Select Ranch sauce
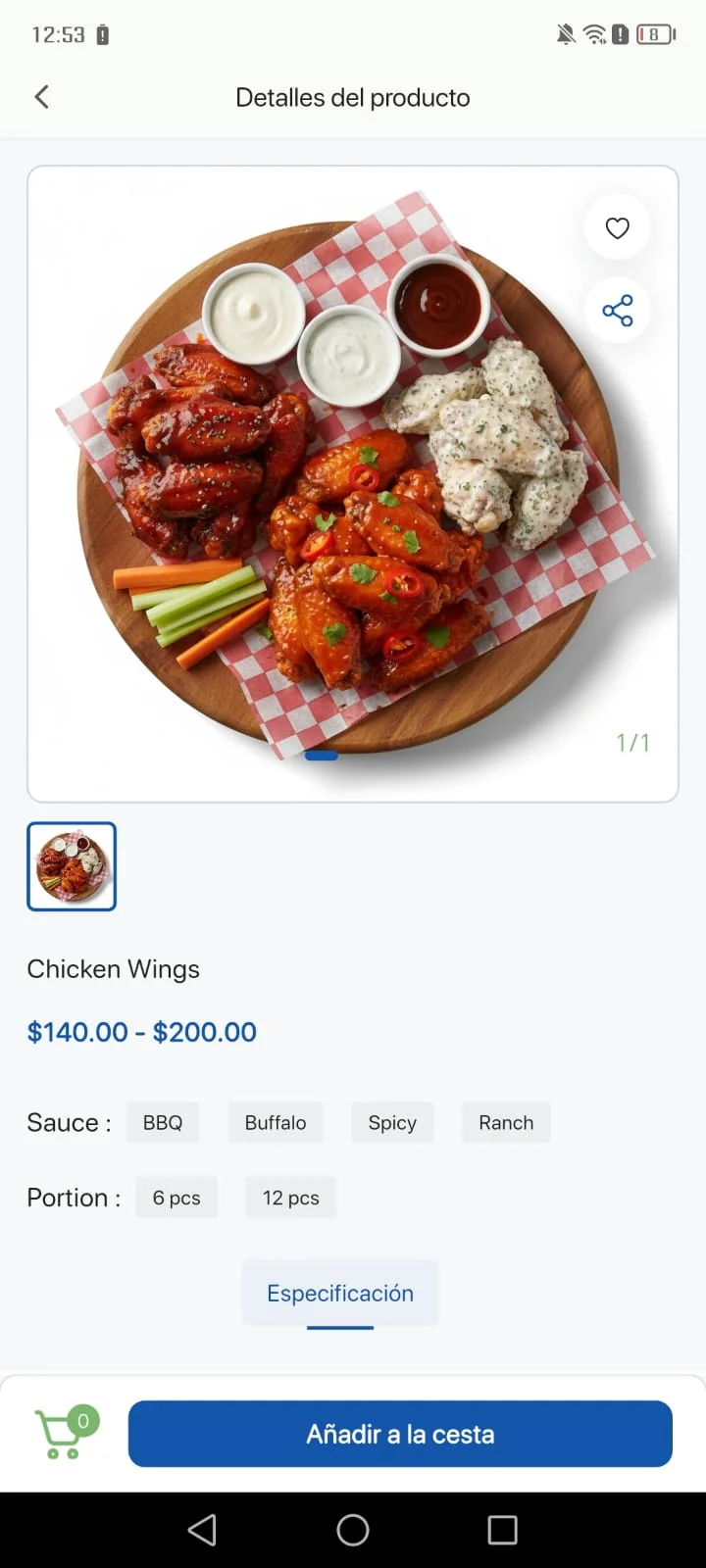The image size is (706, 1568). pos(506,1123)
